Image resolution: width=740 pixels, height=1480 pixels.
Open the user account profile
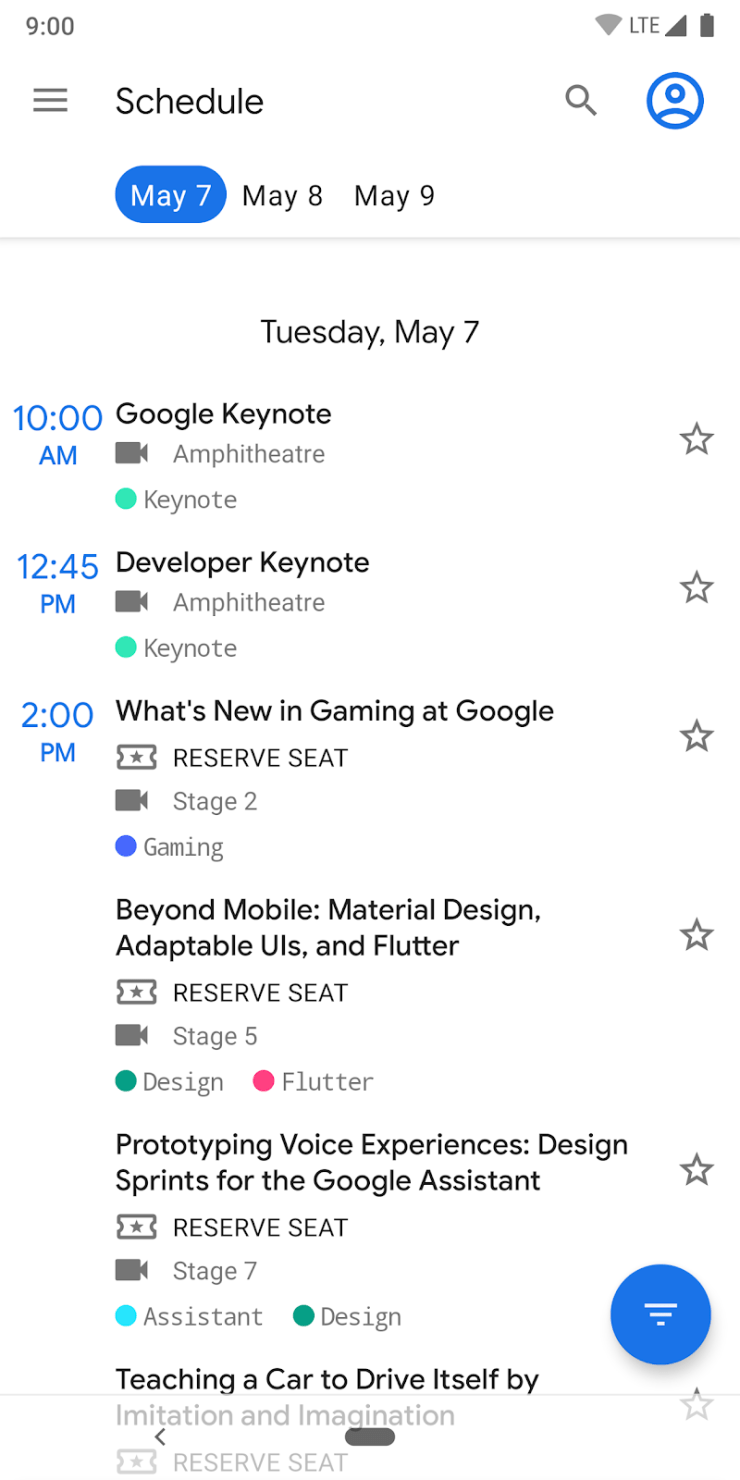[675, 101]
